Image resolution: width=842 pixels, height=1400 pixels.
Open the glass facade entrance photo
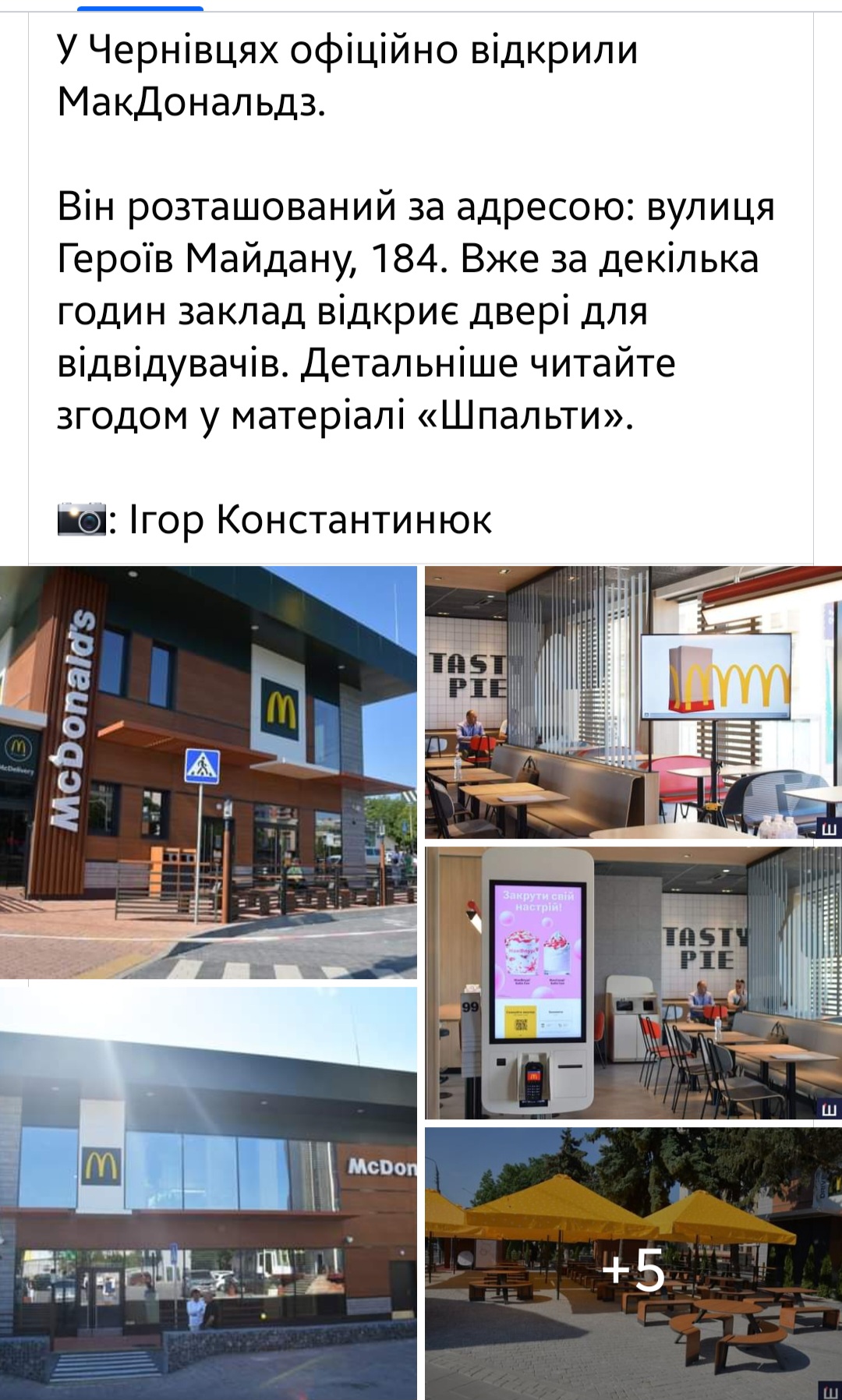[208, 1193]
